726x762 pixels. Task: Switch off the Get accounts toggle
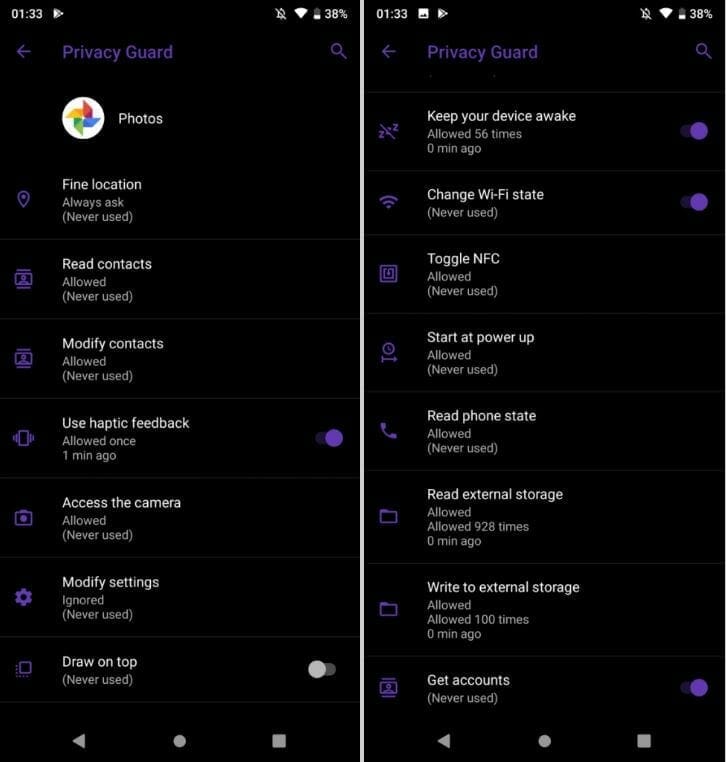click(694, 688)
